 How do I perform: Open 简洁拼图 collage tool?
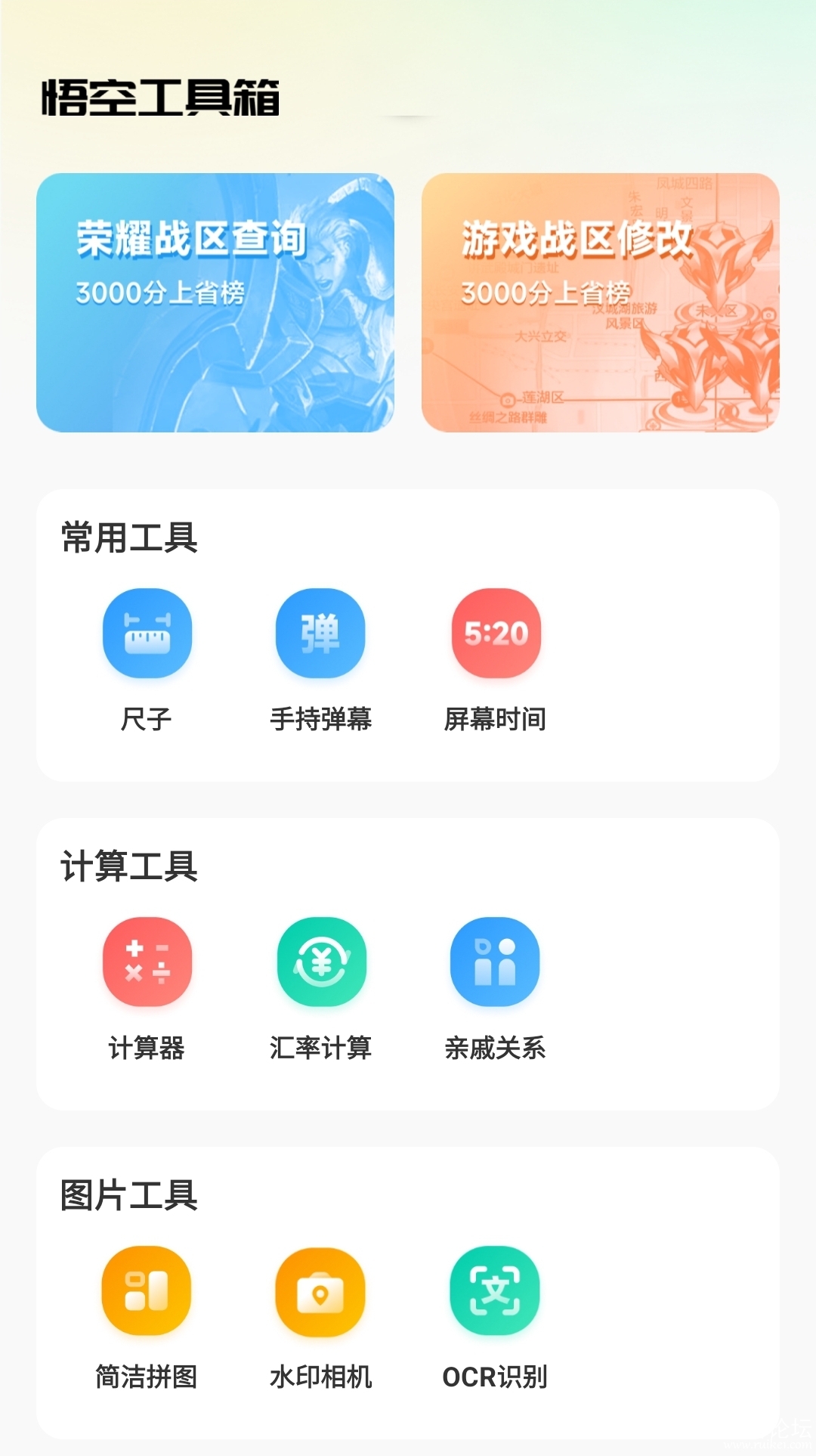[147, 1290]
